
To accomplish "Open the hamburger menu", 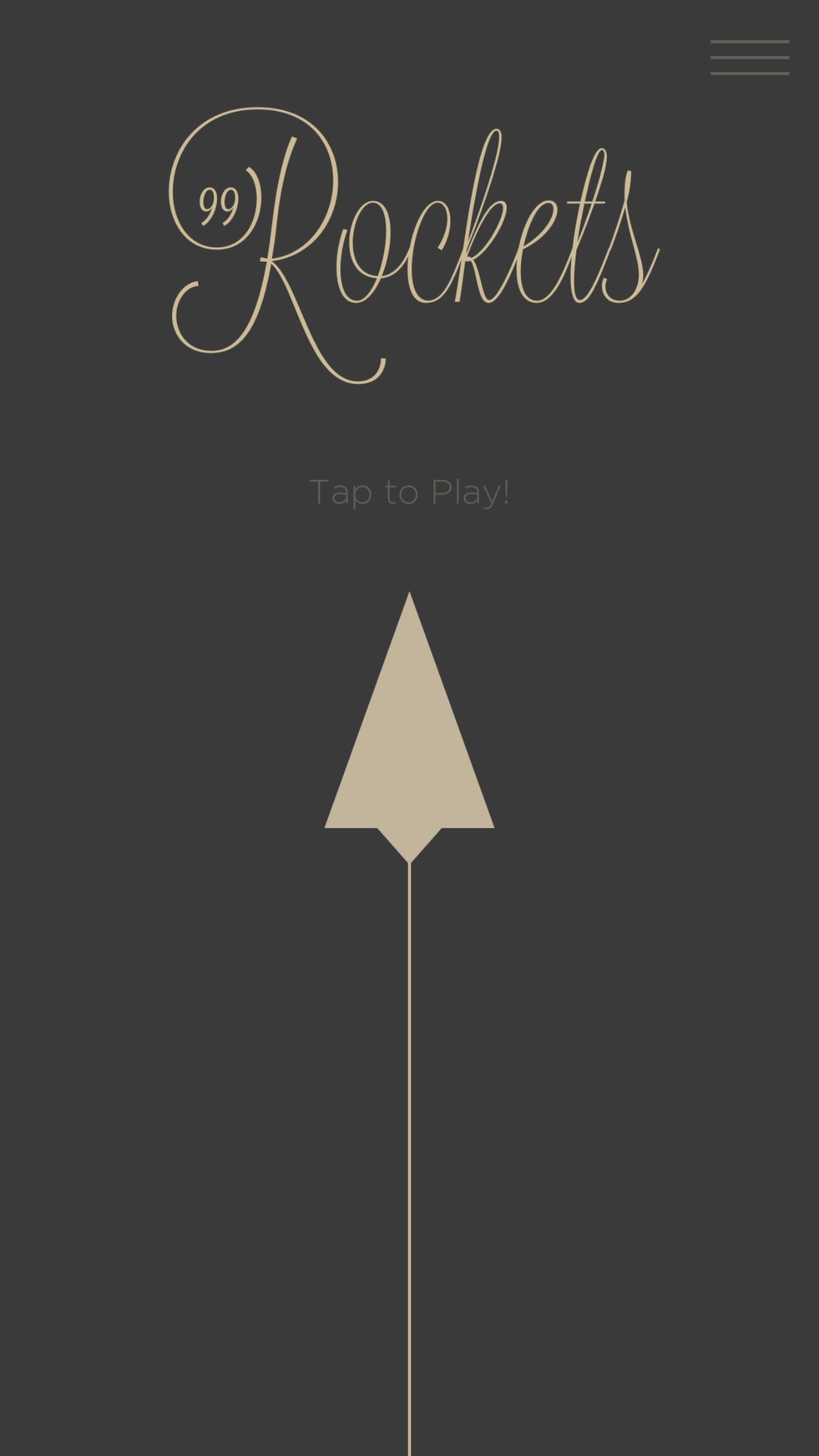I will pyautogui.click(x=749, y=57).
